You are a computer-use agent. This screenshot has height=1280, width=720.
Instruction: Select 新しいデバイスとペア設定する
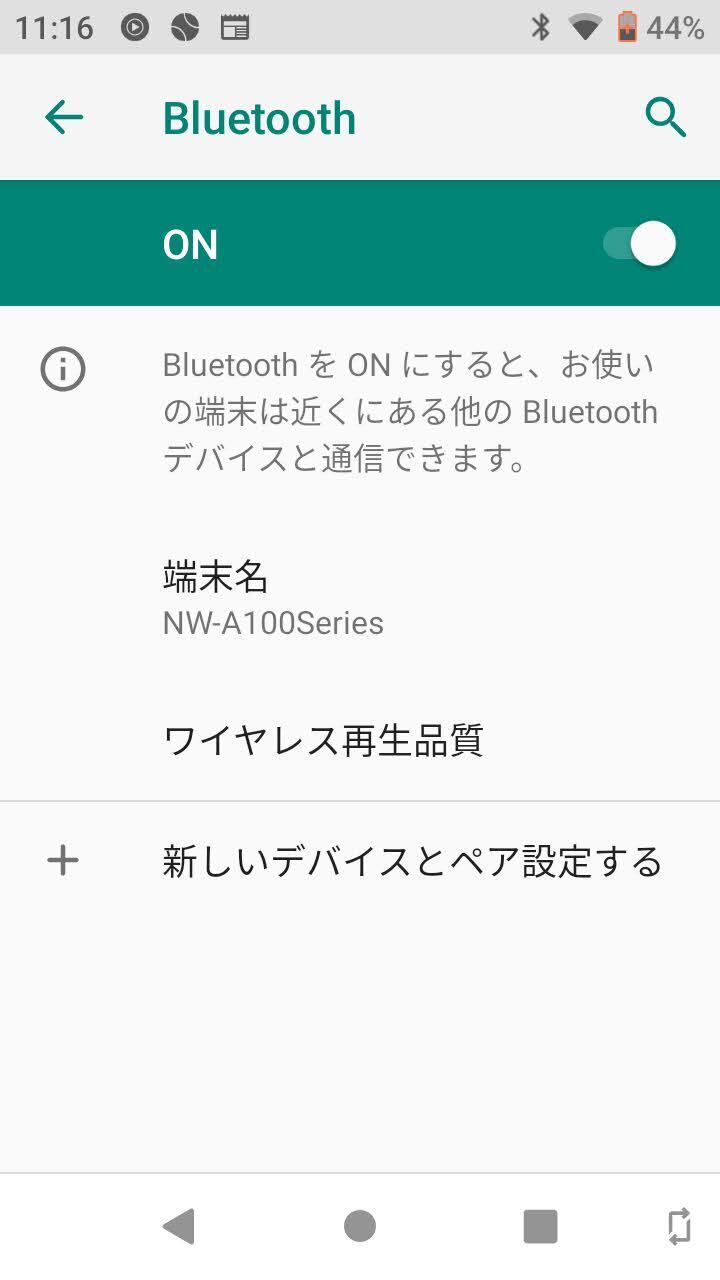360,861
